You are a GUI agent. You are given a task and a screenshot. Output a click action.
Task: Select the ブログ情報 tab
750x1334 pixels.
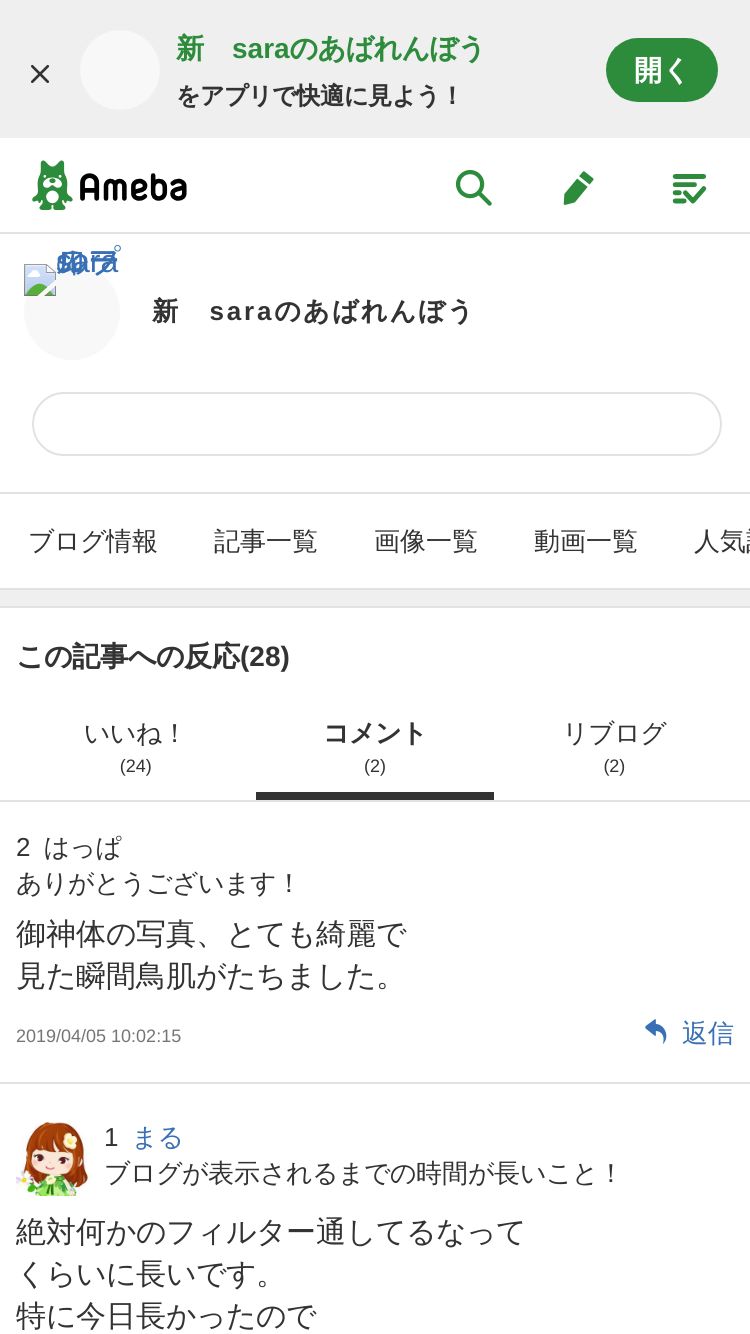pos(92,541)
